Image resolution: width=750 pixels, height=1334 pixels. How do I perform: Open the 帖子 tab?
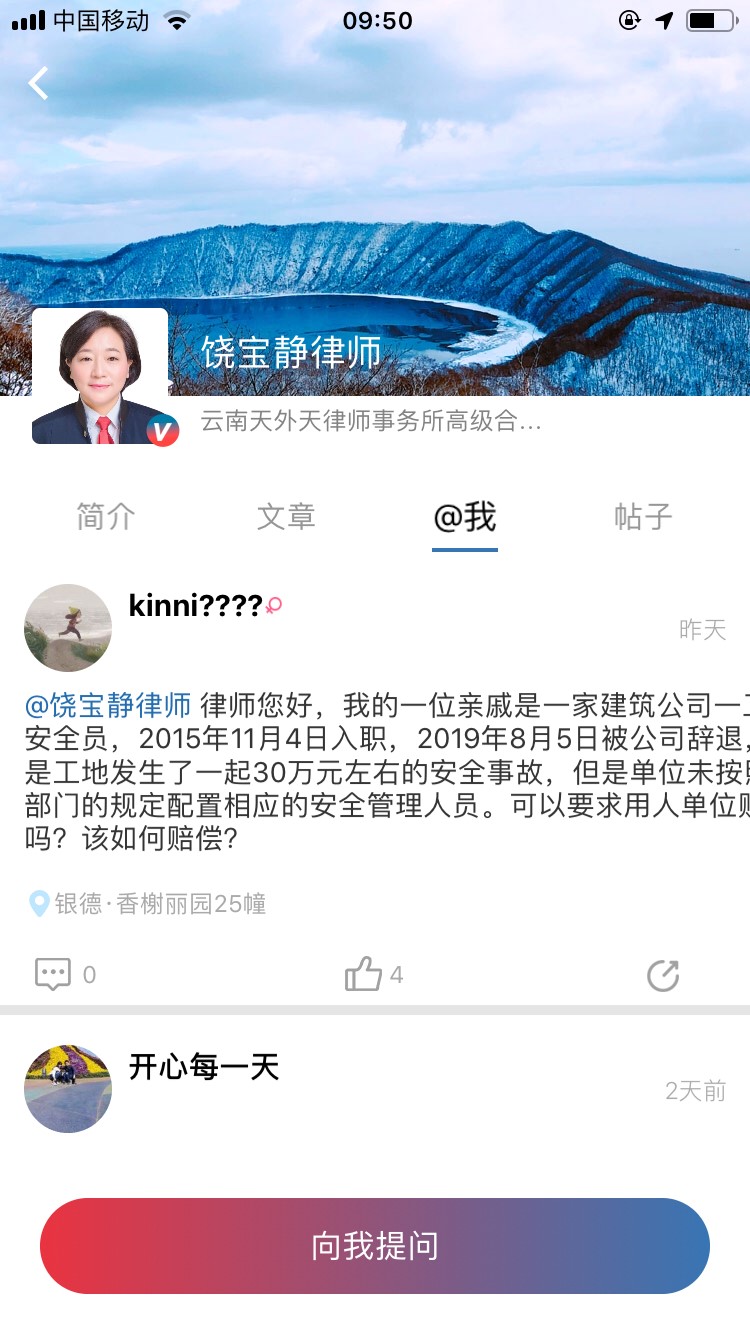tap(643, 517)
